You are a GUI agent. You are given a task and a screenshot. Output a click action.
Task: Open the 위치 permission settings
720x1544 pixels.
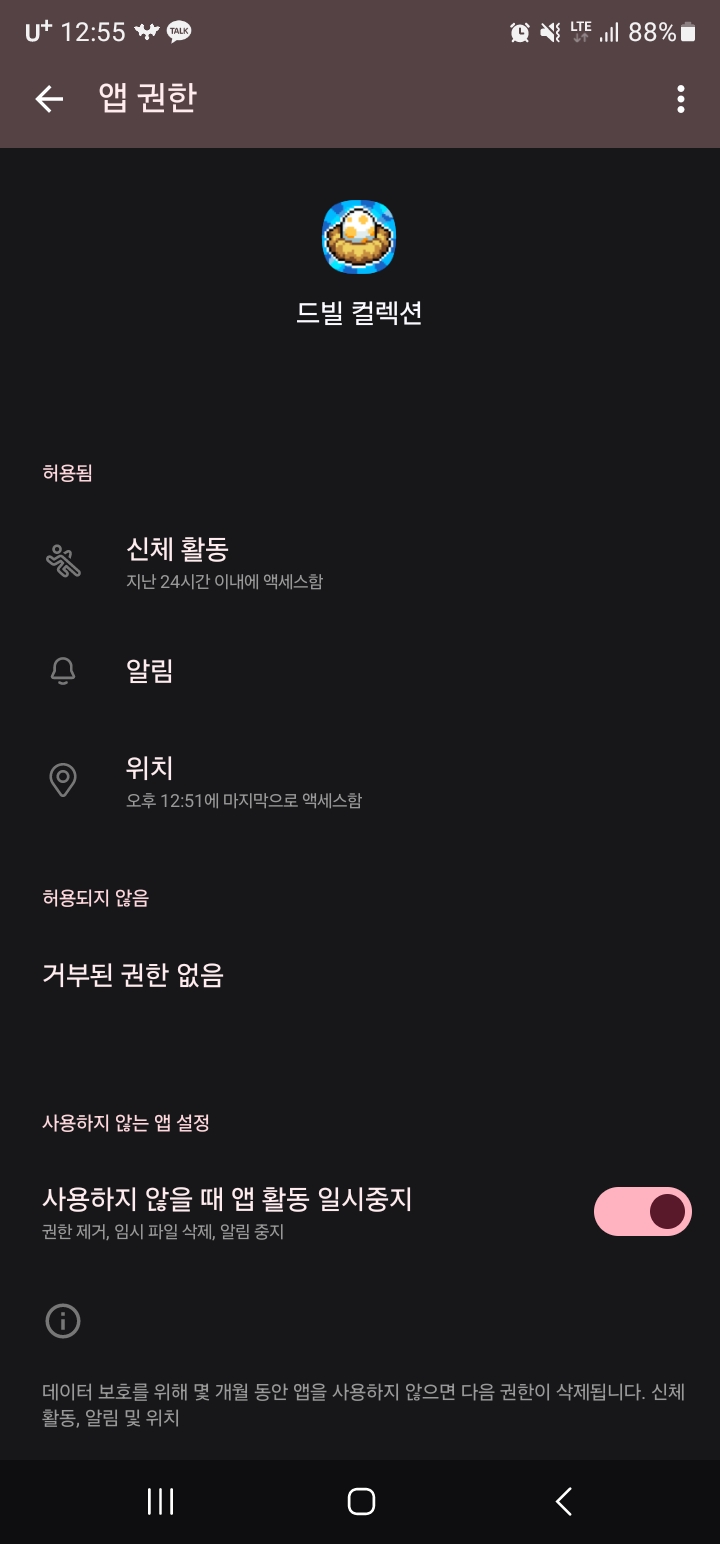coord(150,781)
